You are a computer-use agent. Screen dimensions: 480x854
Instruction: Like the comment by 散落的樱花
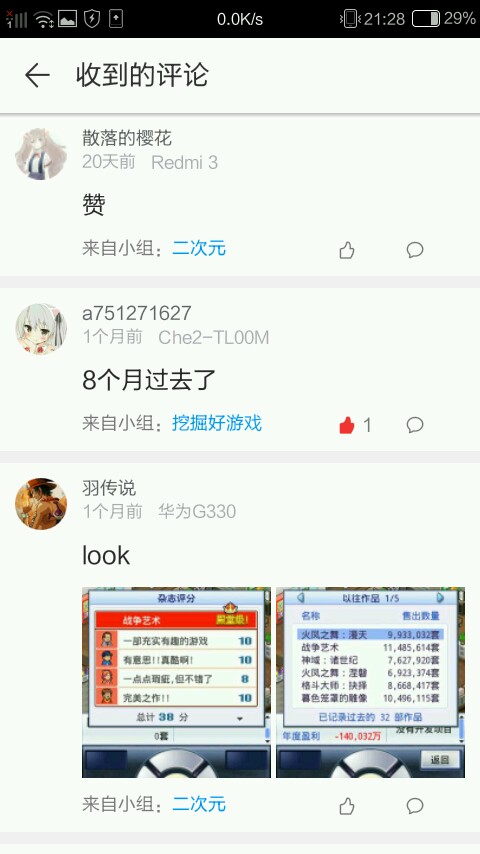pyautogui.click(x=347, y=250)
